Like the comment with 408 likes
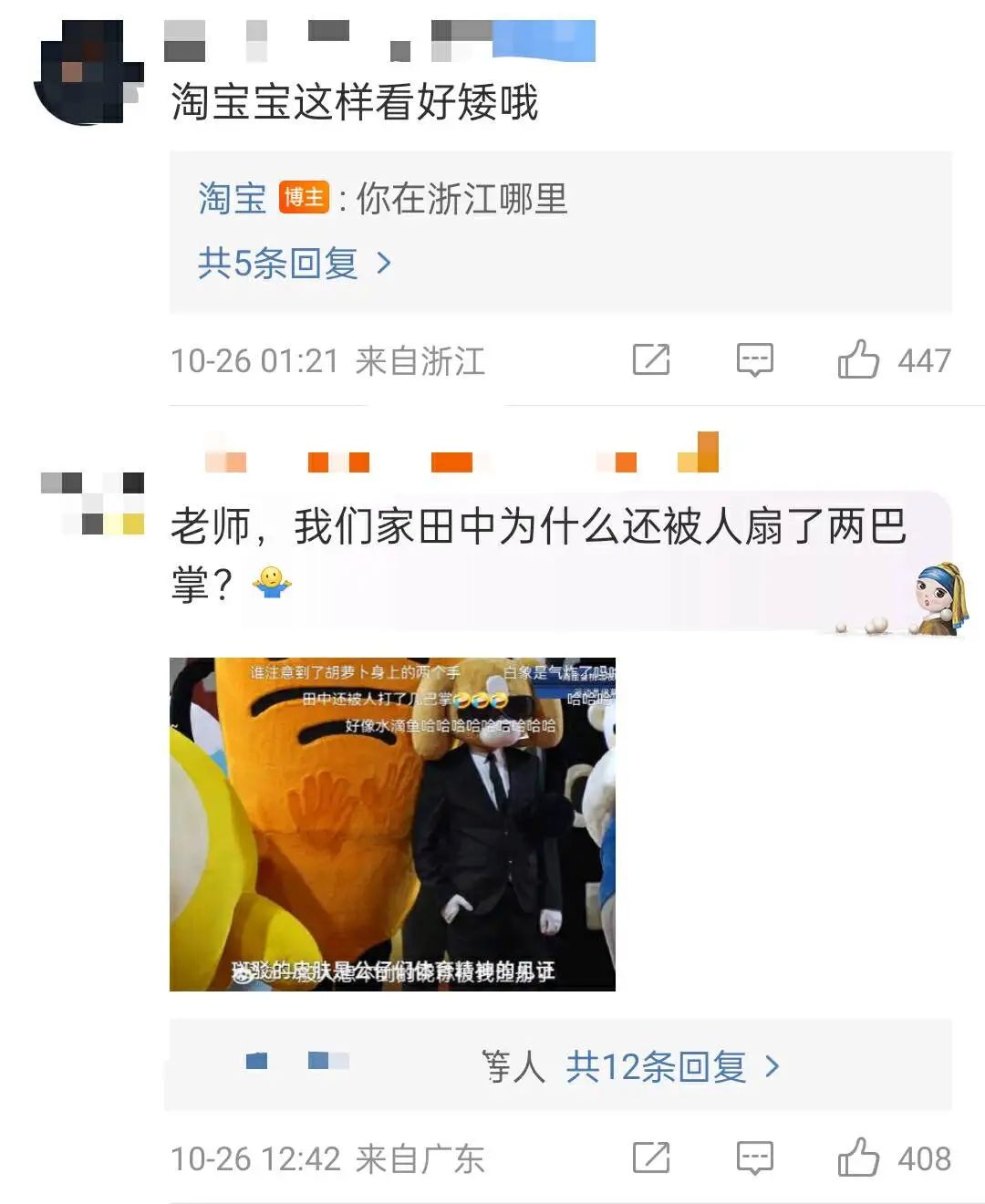 coord(858,1157)
